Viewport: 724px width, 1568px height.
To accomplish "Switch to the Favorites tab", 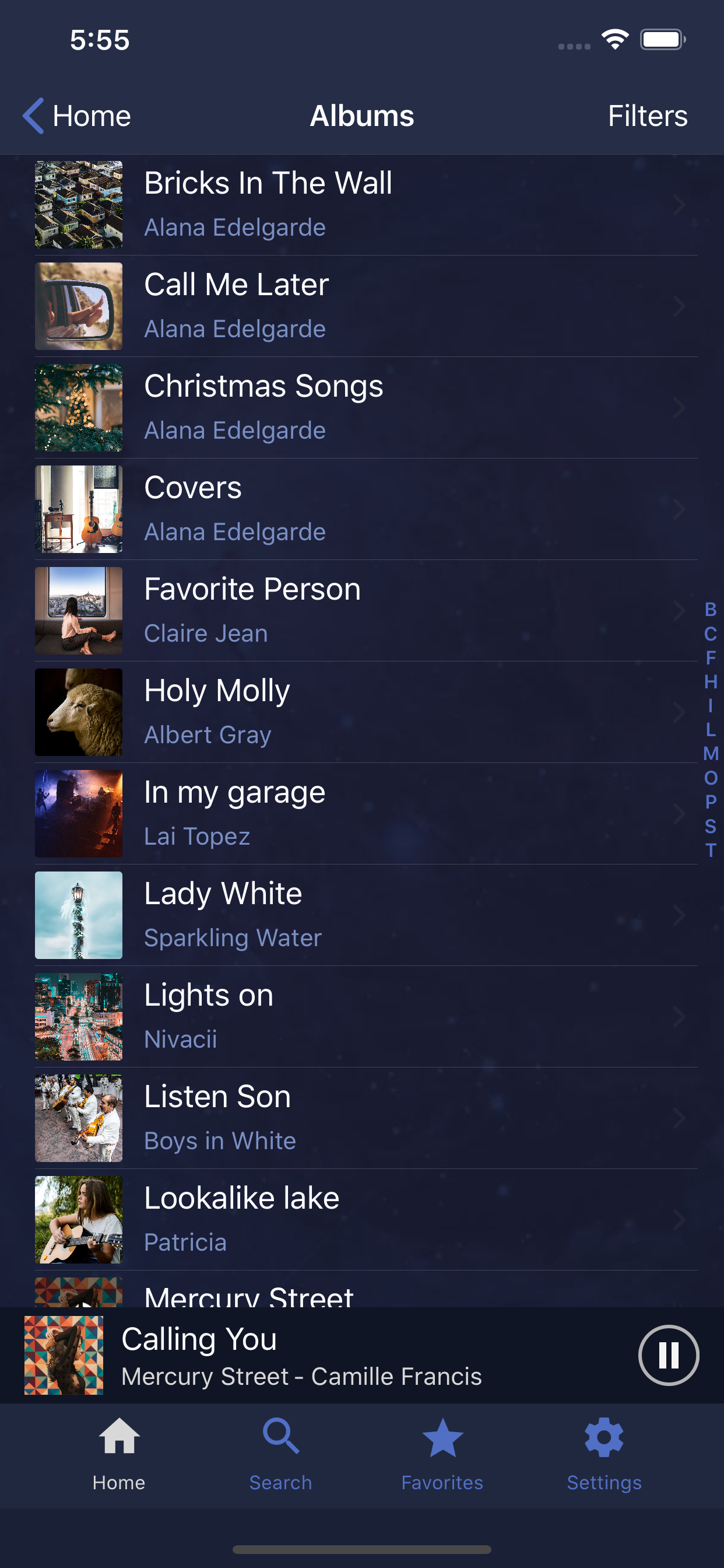I will pos(442,1454).
